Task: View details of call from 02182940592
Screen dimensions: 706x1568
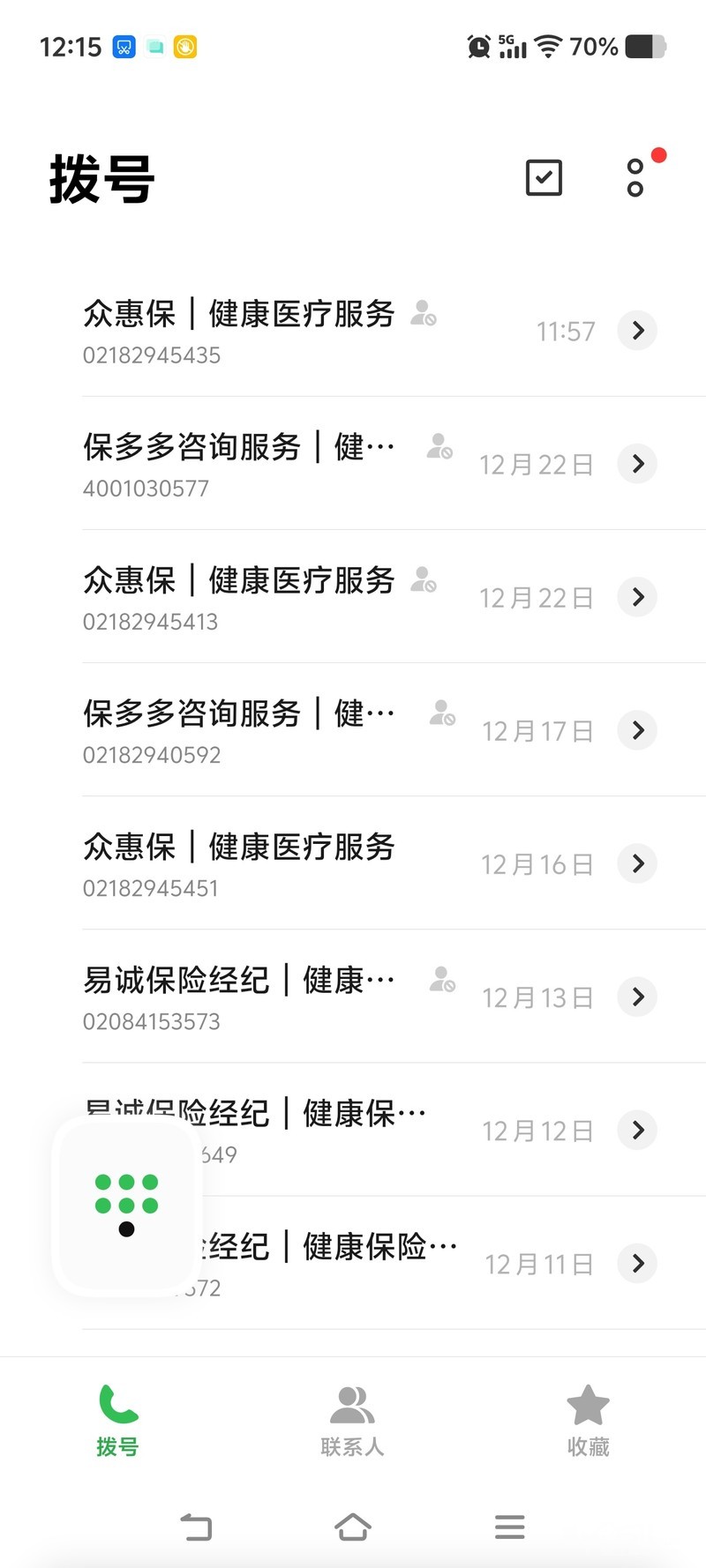Action: [x=638, y=730]
